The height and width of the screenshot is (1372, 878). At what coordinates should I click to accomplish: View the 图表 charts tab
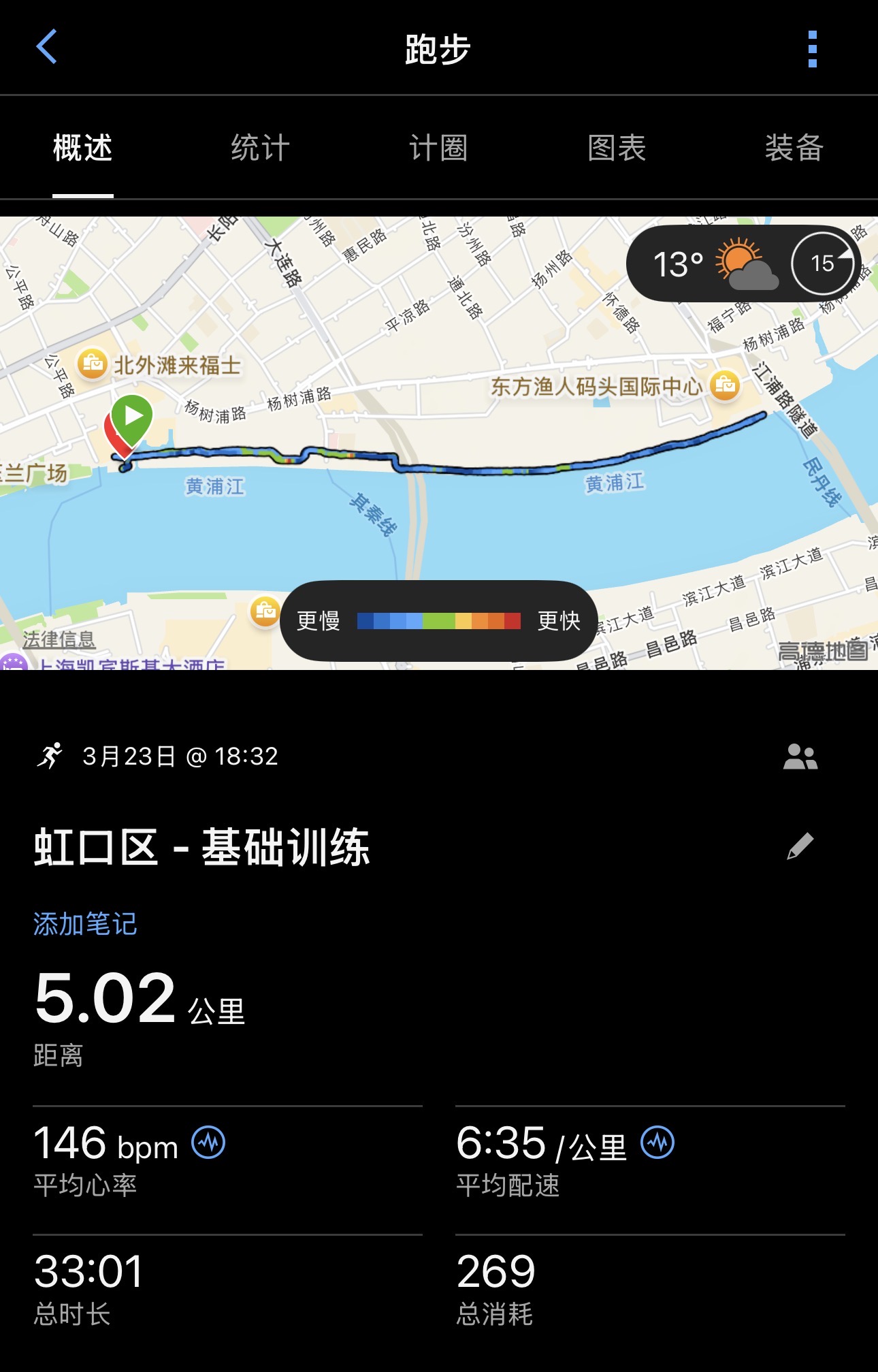pyautogui.click(x=617, y=148)
